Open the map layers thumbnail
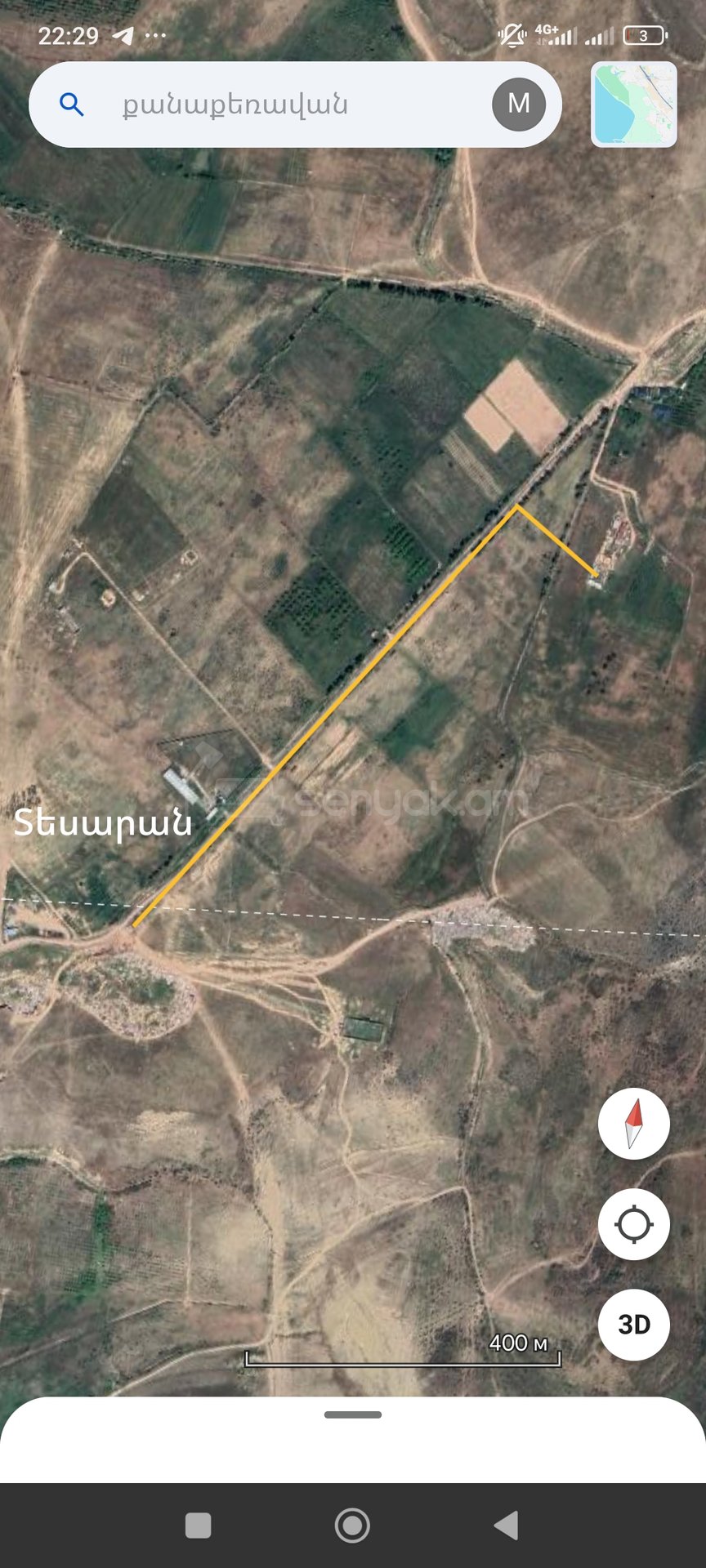 tap(634, 105)
